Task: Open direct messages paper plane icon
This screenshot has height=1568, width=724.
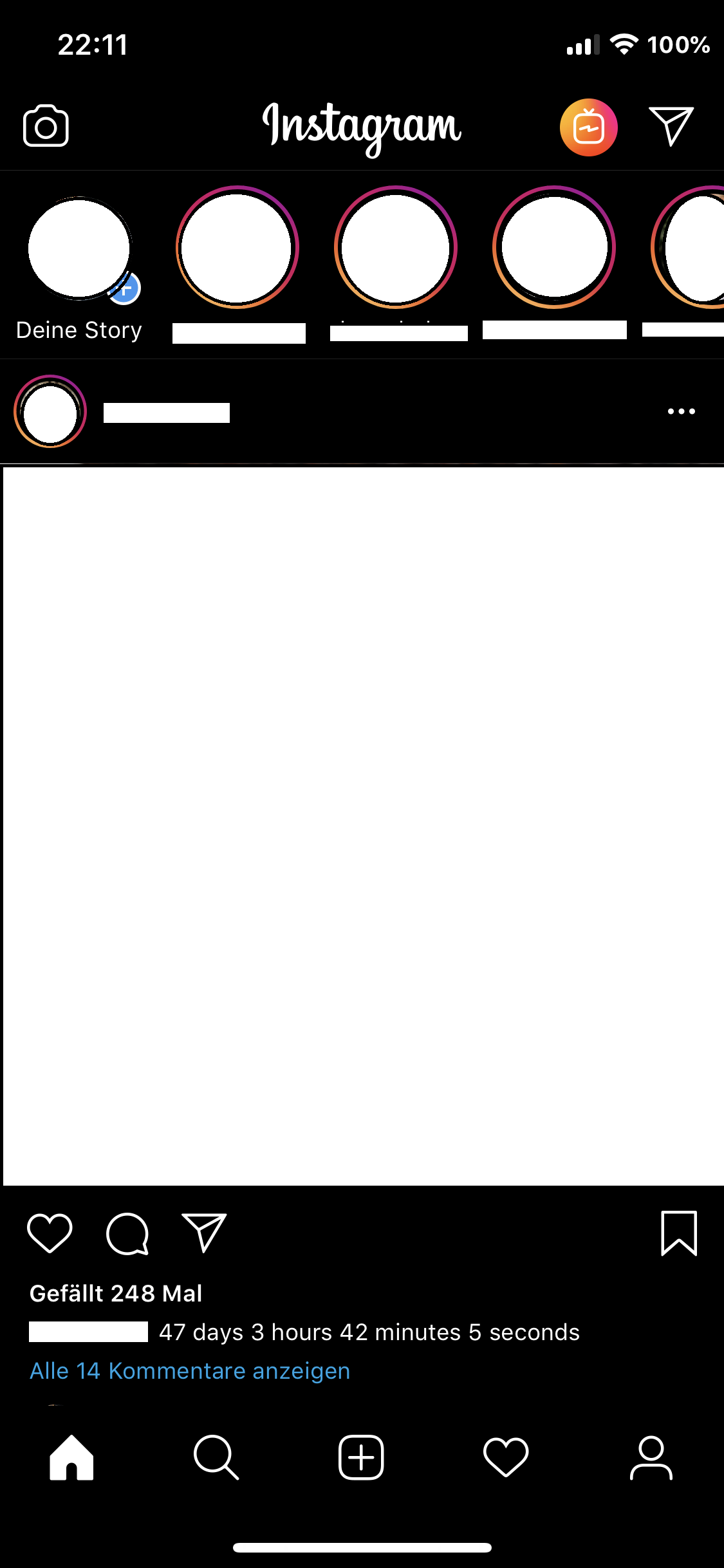Action: click(x=671, y=126)
